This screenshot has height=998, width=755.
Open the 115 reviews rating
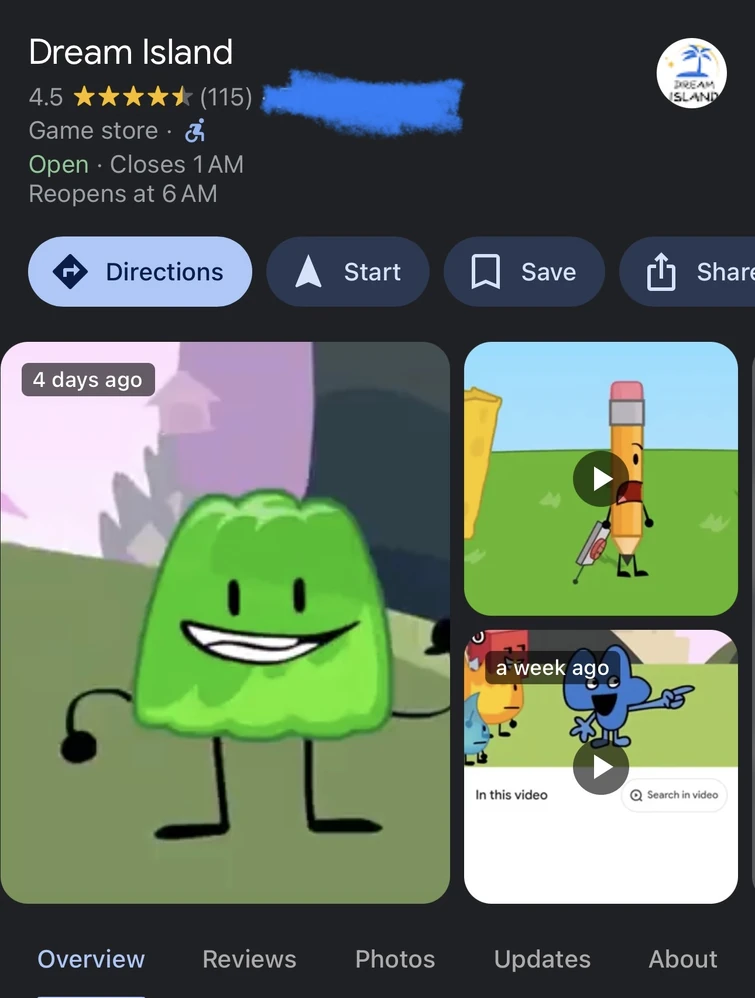tap(225, 97)
